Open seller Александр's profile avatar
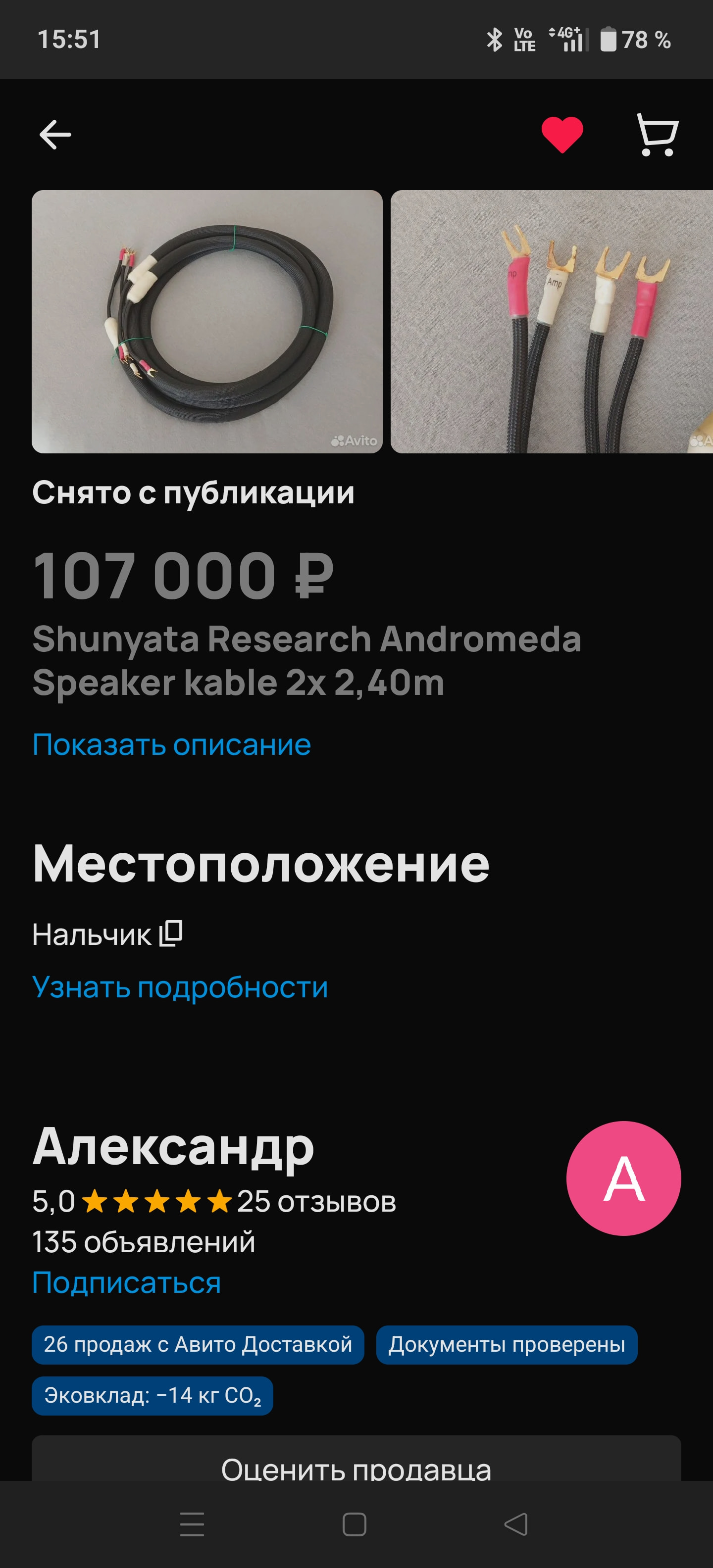 (x=623, y=1178)
